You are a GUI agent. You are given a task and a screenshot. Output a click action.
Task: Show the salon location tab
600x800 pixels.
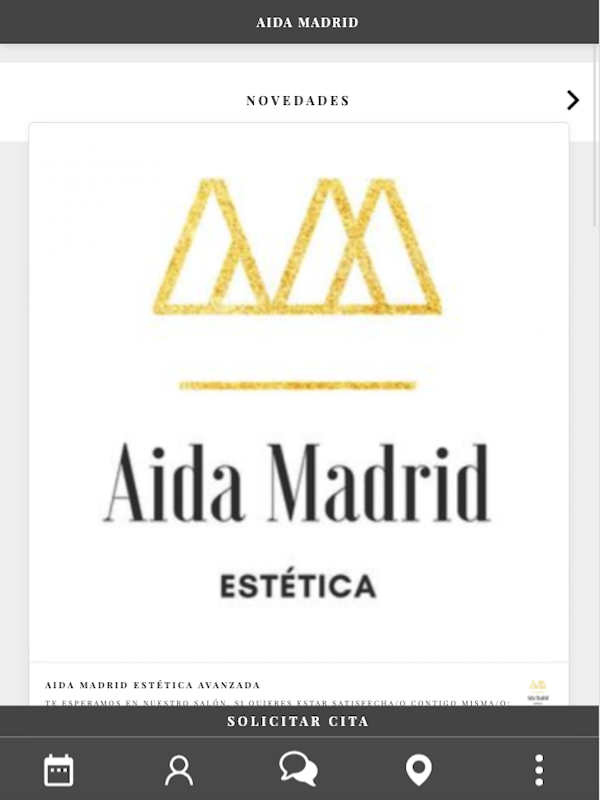coord(418,770)
